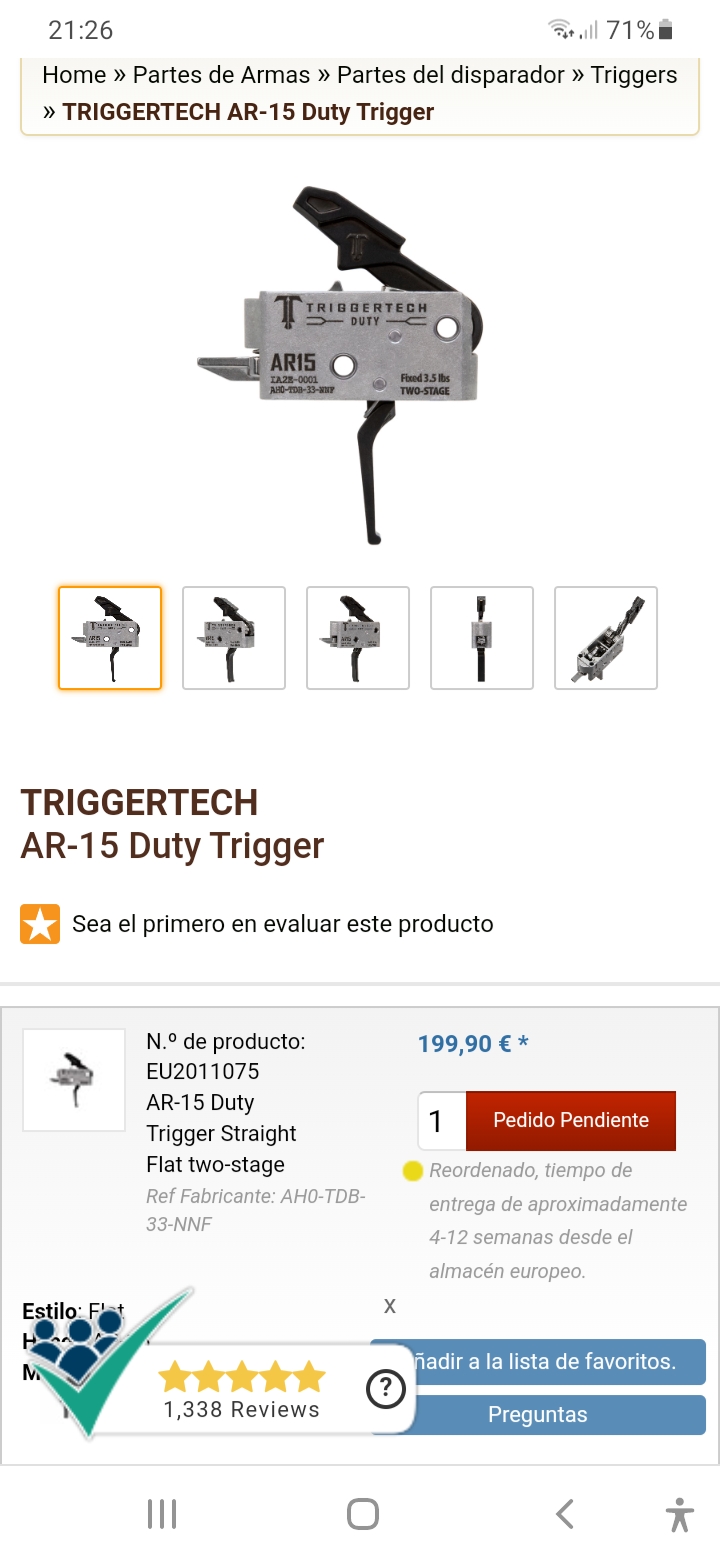The width and height of the screenshot is (720, 1560).
Task: Dismiss the reviews badge with the x
Action: click(390, 1305)
